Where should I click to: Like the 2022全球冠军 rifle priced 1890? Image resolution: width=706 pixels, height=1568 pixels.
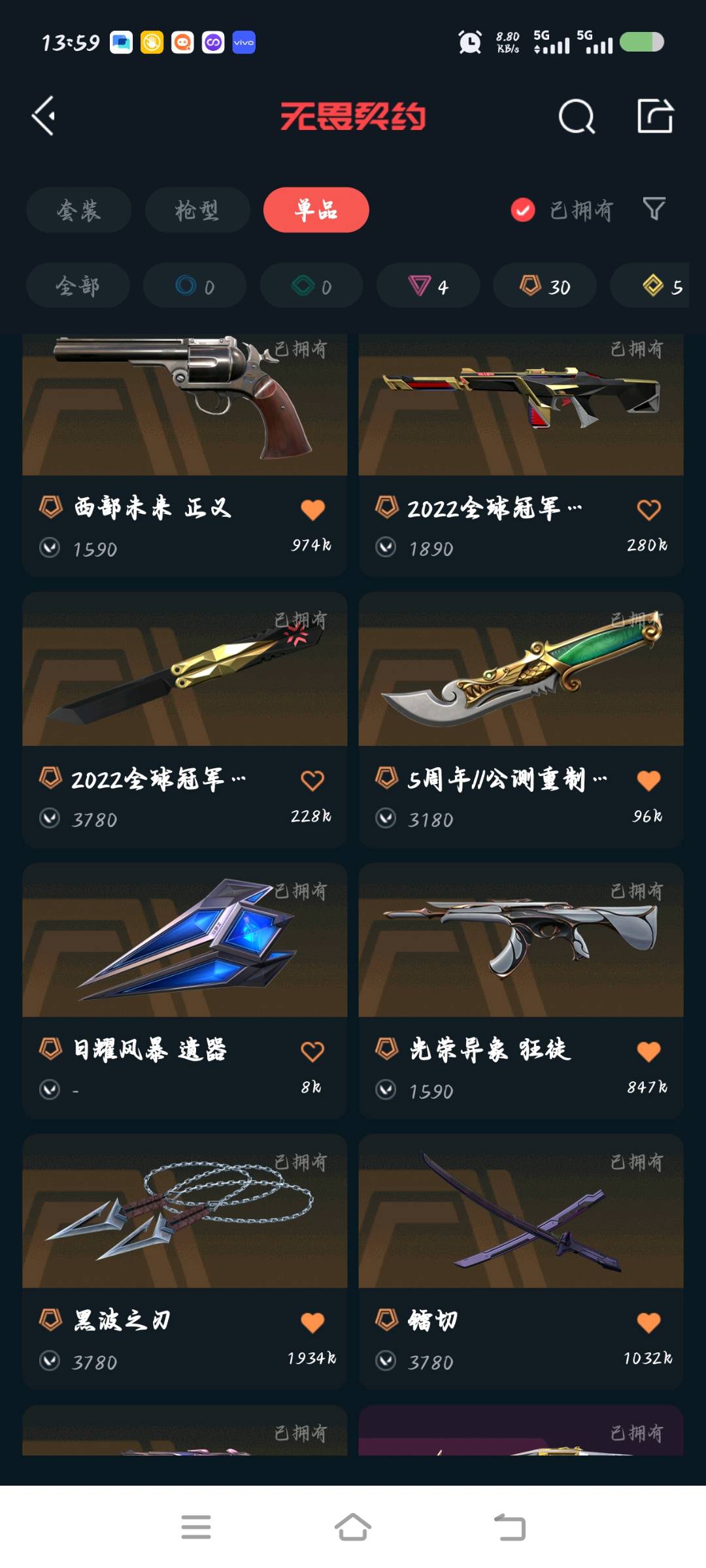(648, 510)
